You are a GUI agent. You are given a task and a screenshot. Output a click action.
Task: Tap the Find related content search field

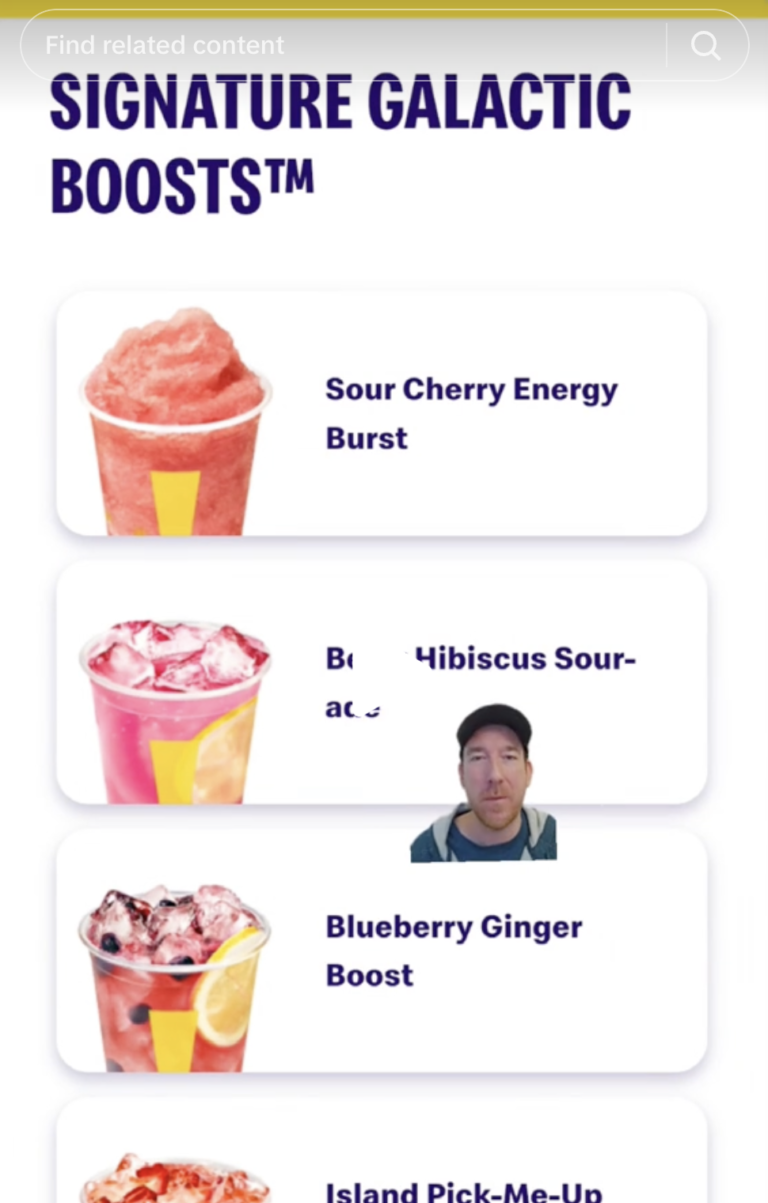coord(340,46)
